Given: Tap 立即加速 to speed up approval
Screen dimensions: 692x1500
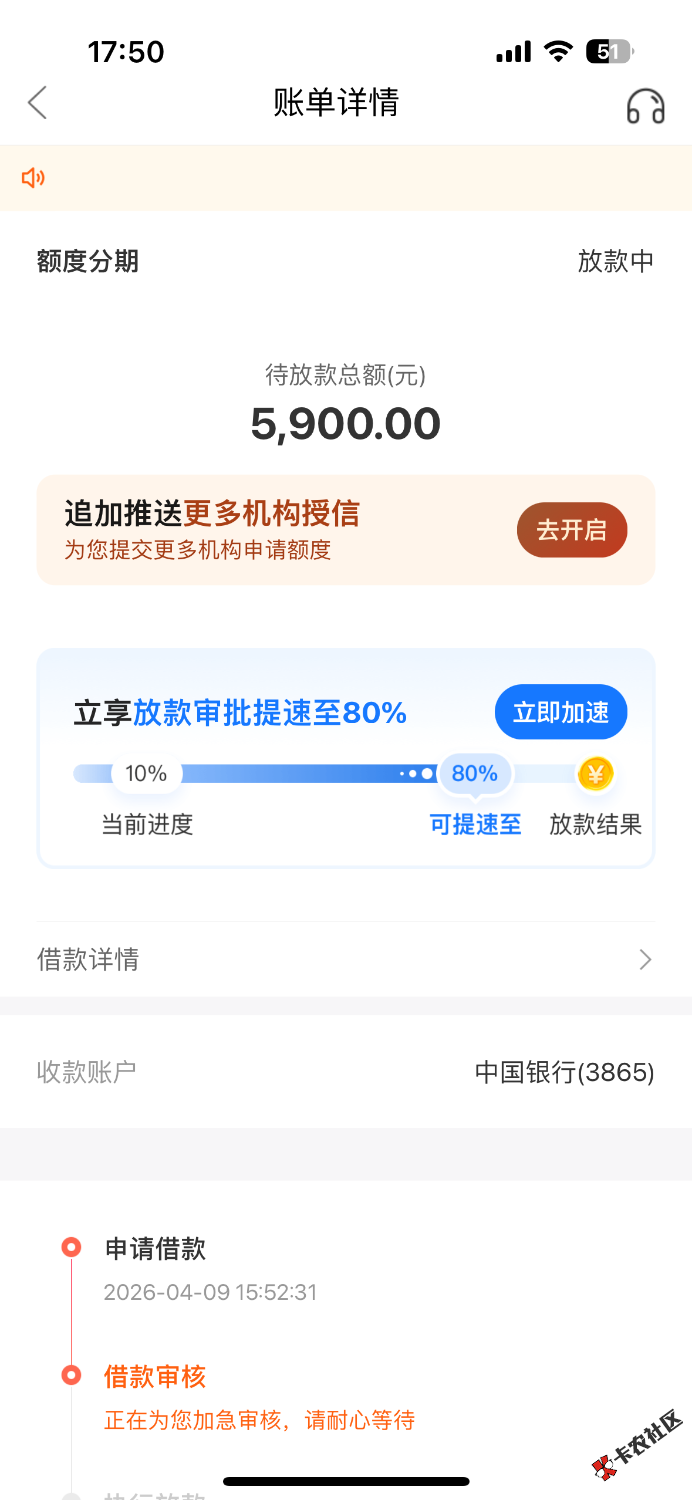Looking at the screenshot, I should 560,712.
